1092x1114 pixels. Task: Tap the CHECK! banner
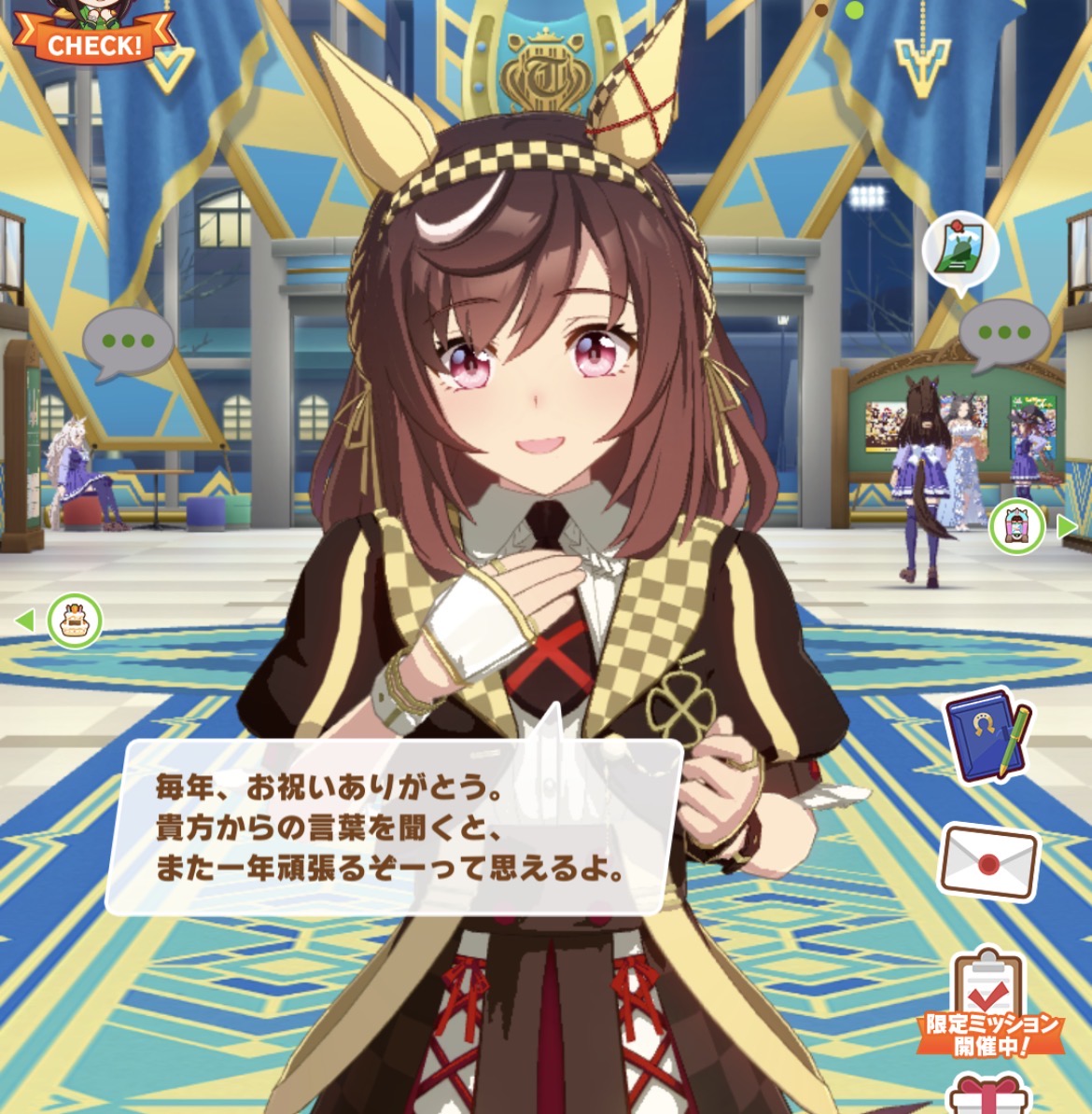click(x=95, y=43)
